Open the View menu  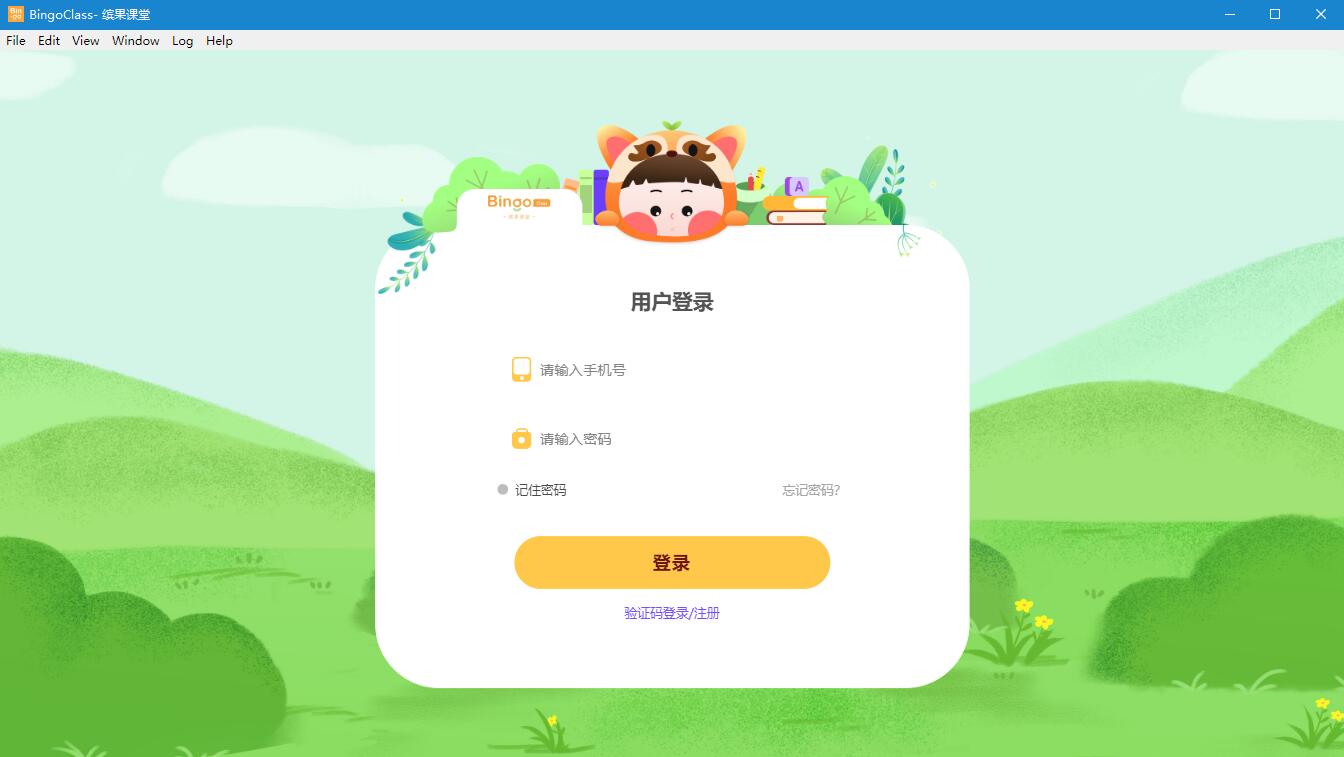click(x=86, y=41)
